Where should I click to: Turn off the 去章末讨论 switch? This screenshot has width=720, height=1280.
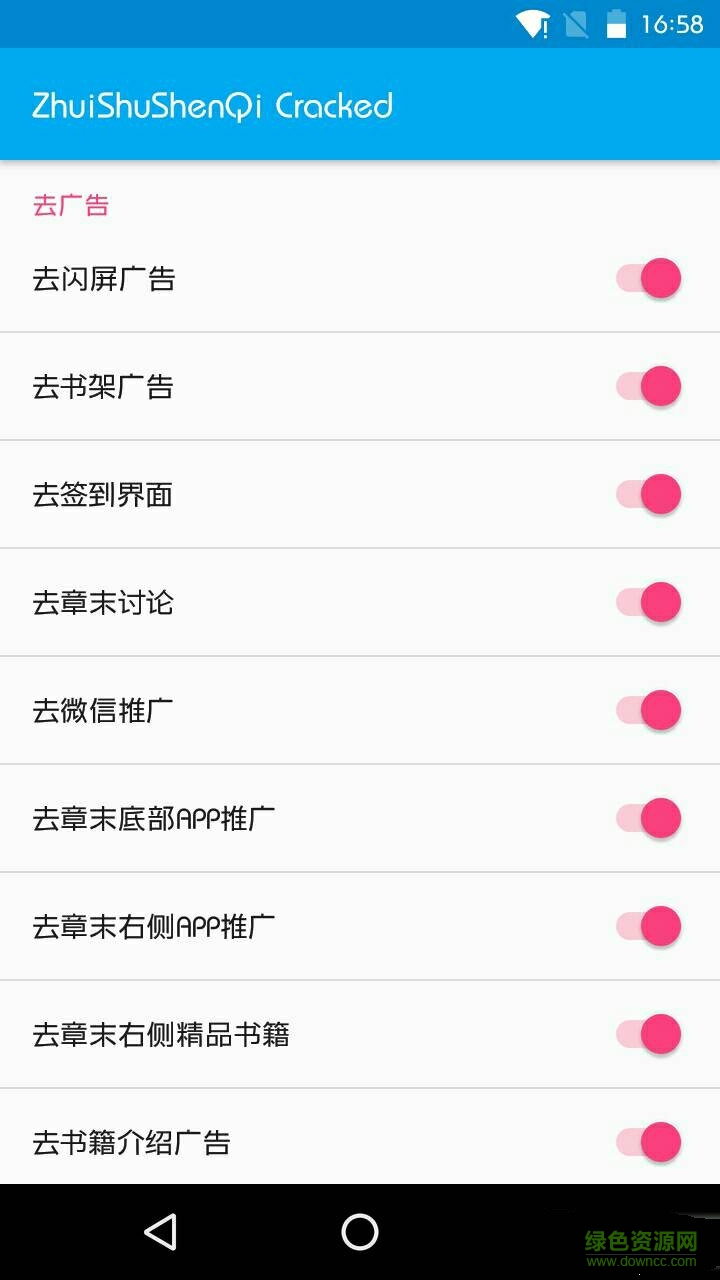point(650,602)
